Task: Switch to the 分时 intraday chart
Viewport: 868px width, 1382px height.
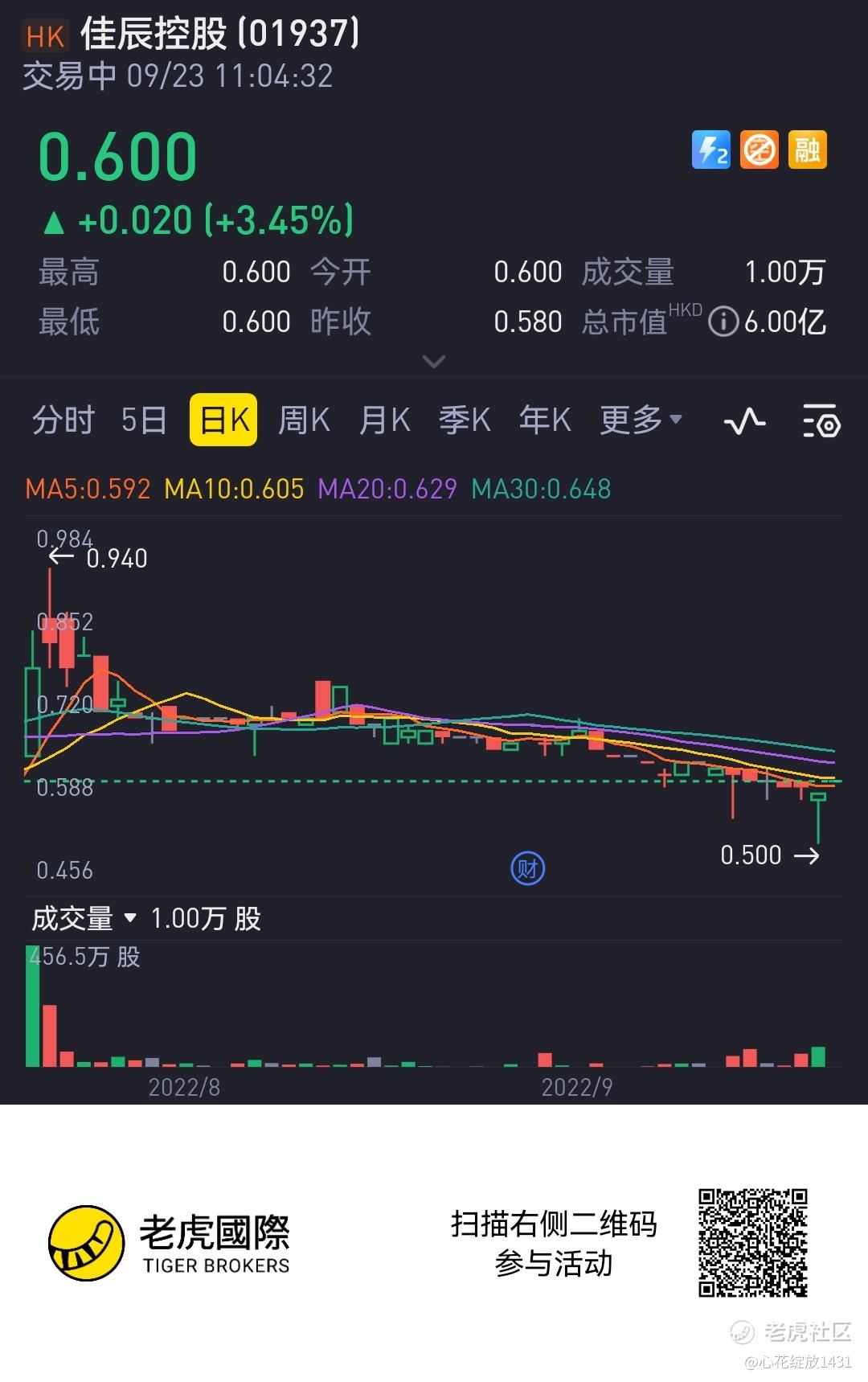Action: click(63, 420)
